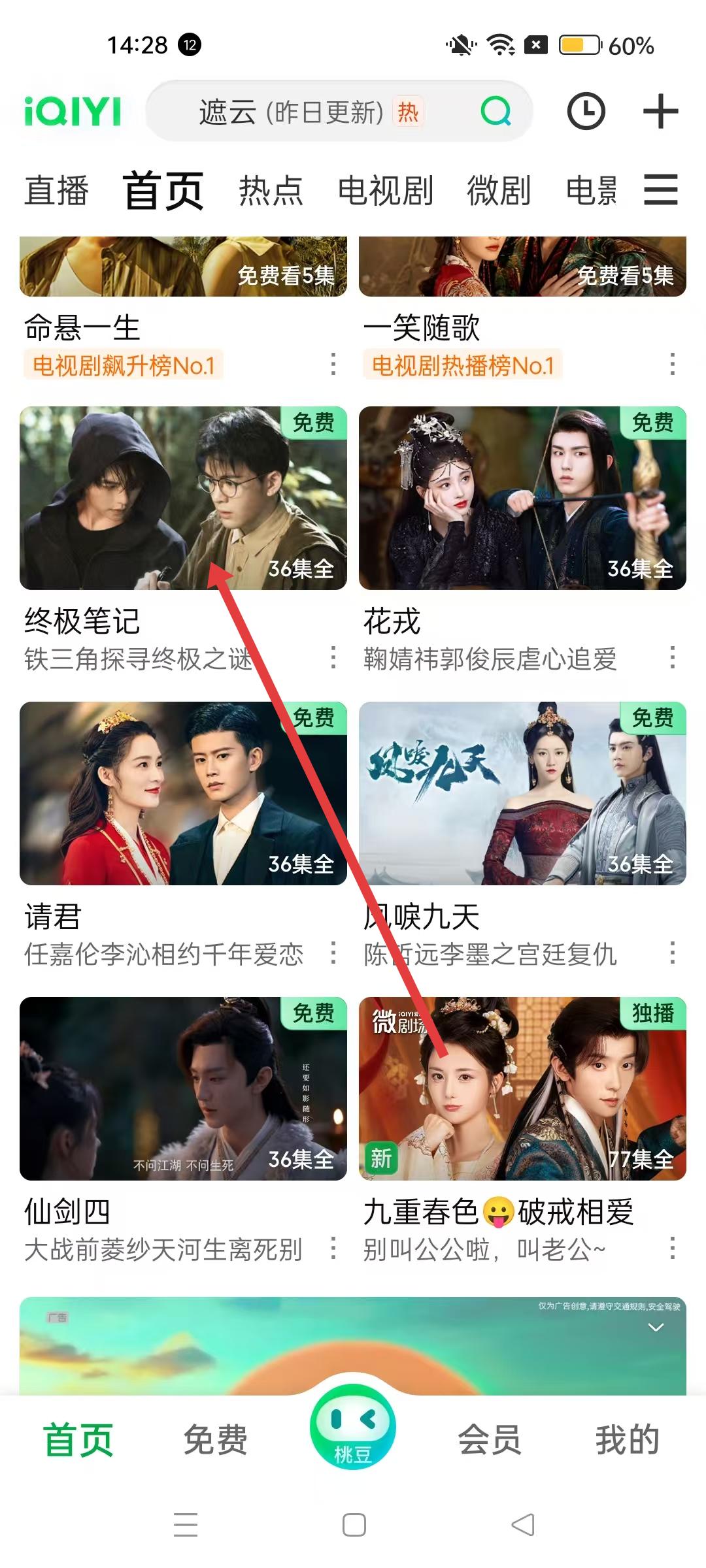
Task: Switch to the 热点 tab
Action: coord(271,191)
